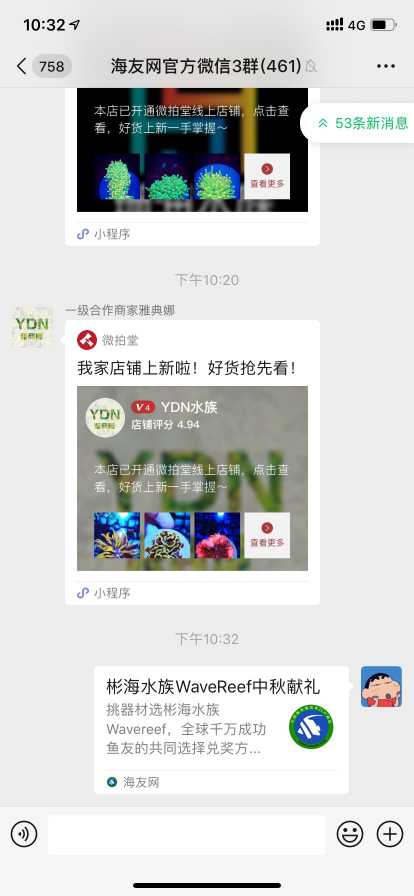View 雅典娜's YDN profile avatar
The image size is (414, 896).
click(32, 328)
